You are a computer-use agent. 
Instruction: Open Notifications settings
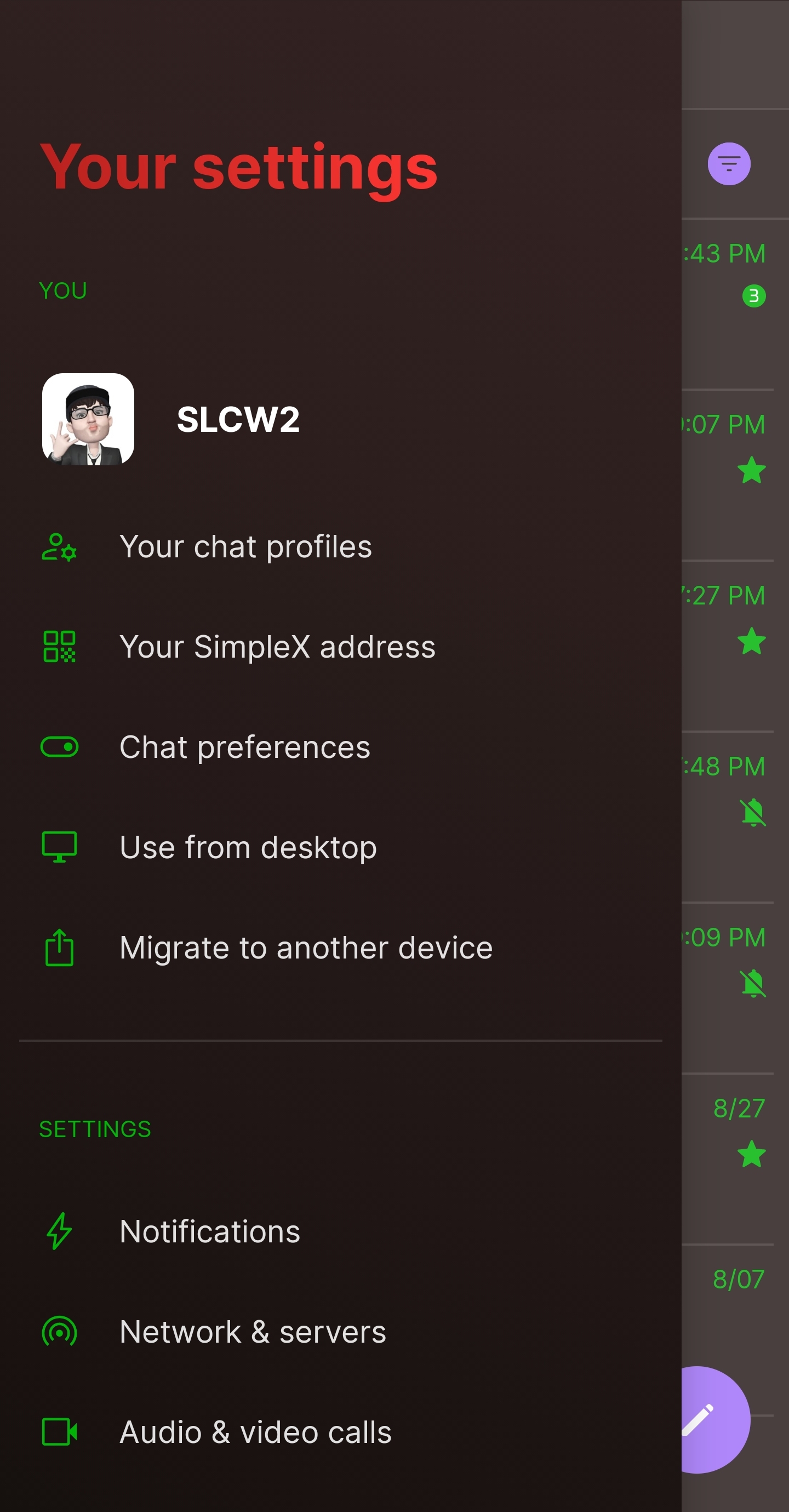(x=209, y=1231)
